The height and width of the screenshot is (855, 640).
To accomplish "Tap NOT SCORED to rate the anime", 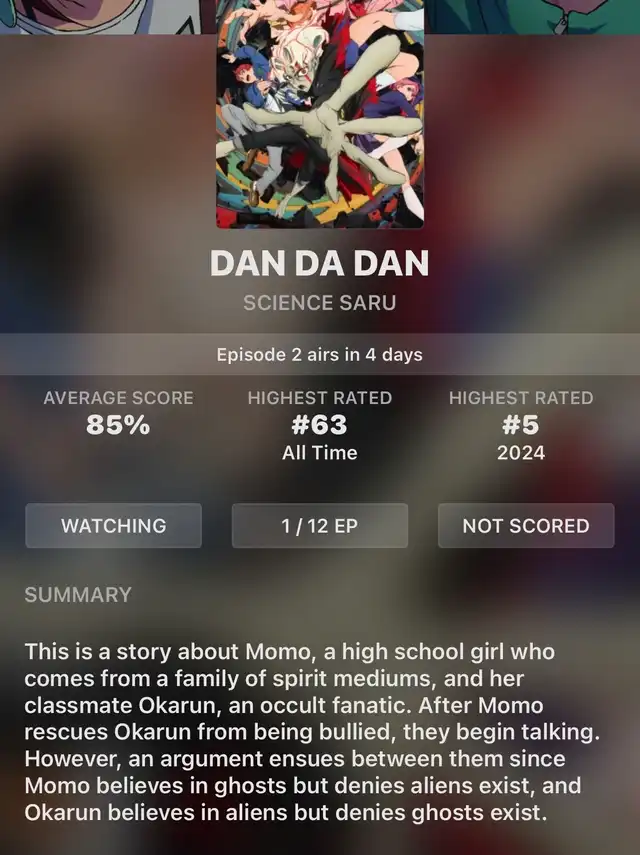I will click(526, 526).
